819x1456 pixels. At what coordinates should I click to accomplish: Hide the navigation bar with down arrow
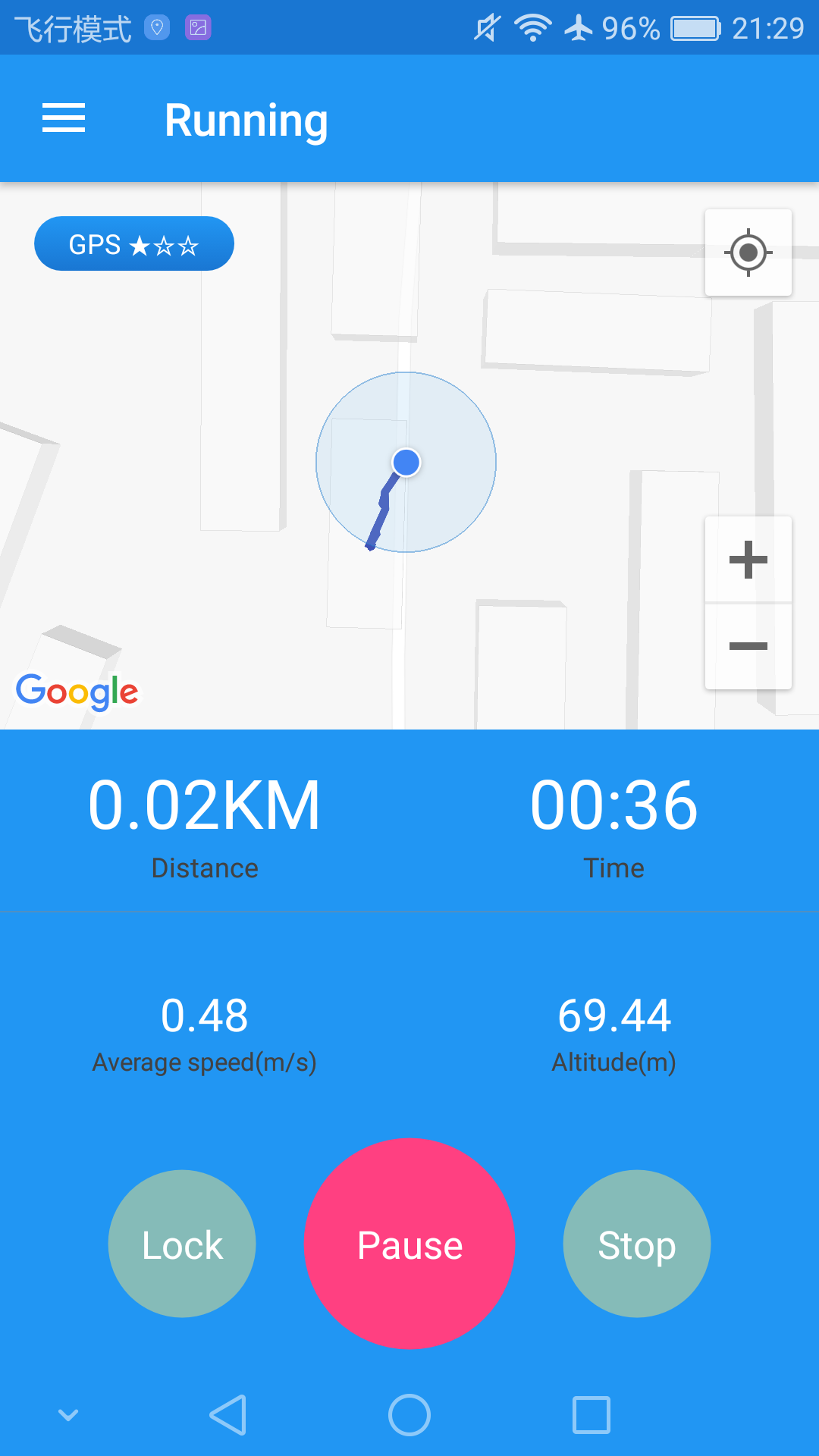point(68,1415)
